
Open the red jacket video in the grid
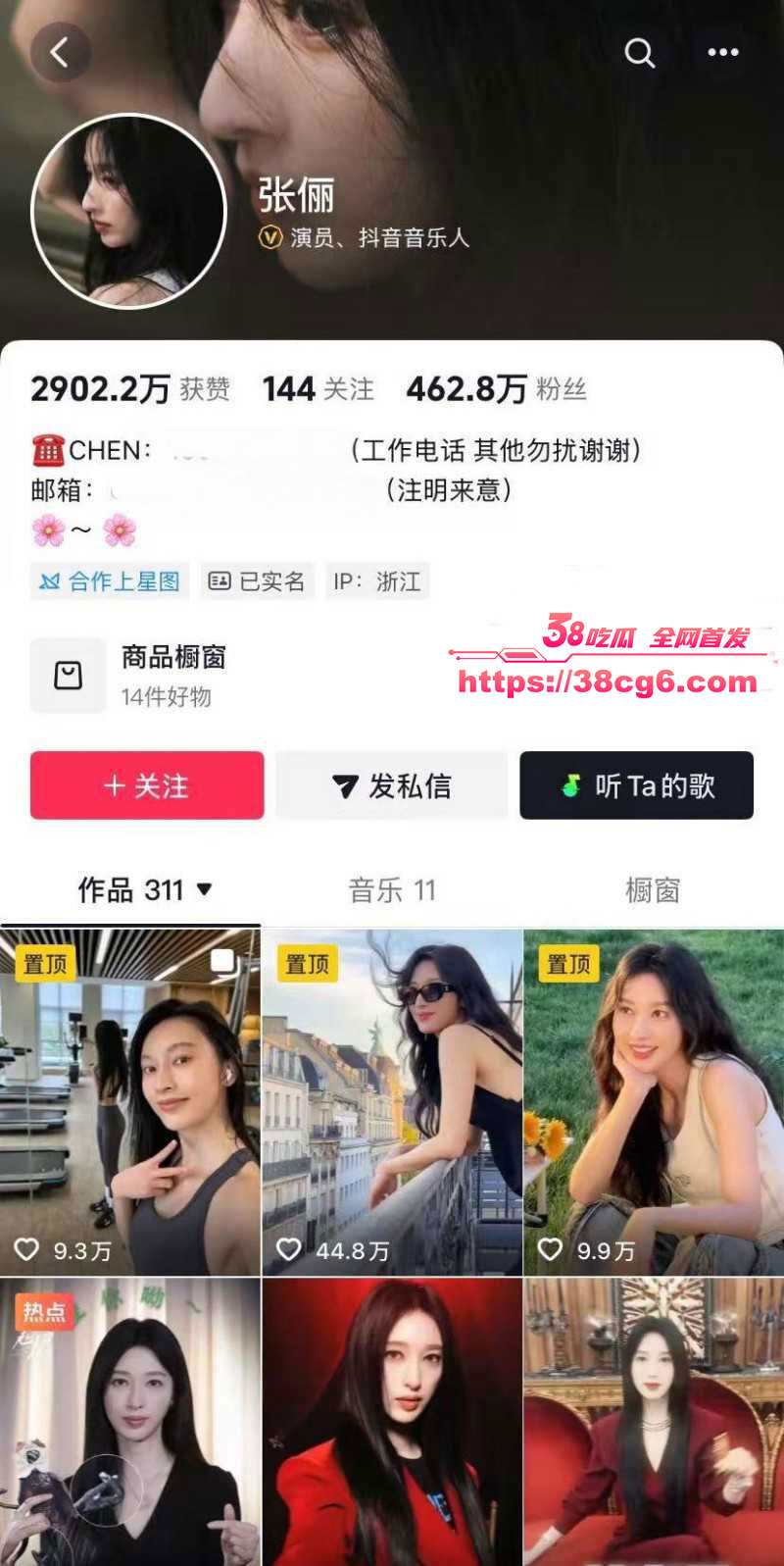[x=392, y=1422]
